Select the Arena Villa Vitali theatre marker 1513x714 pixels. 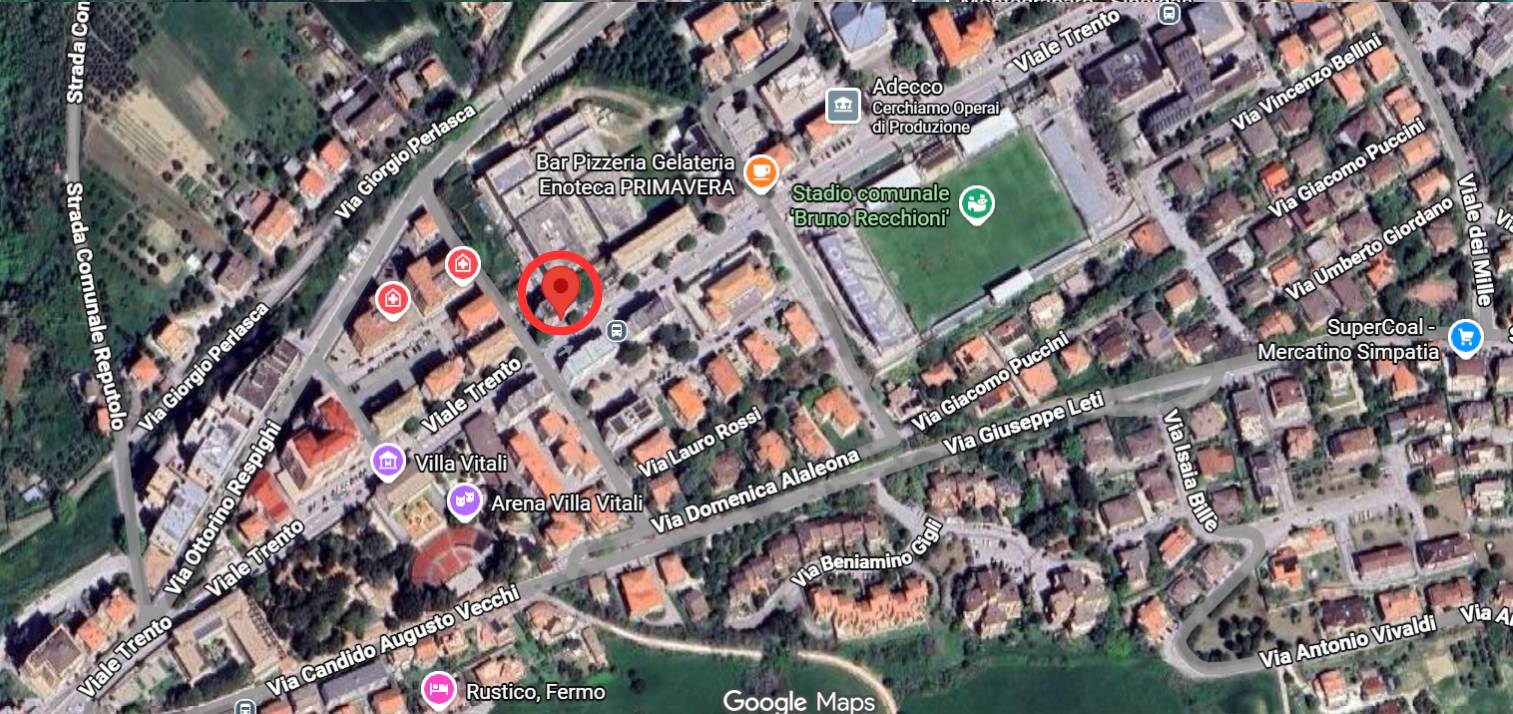463,499
